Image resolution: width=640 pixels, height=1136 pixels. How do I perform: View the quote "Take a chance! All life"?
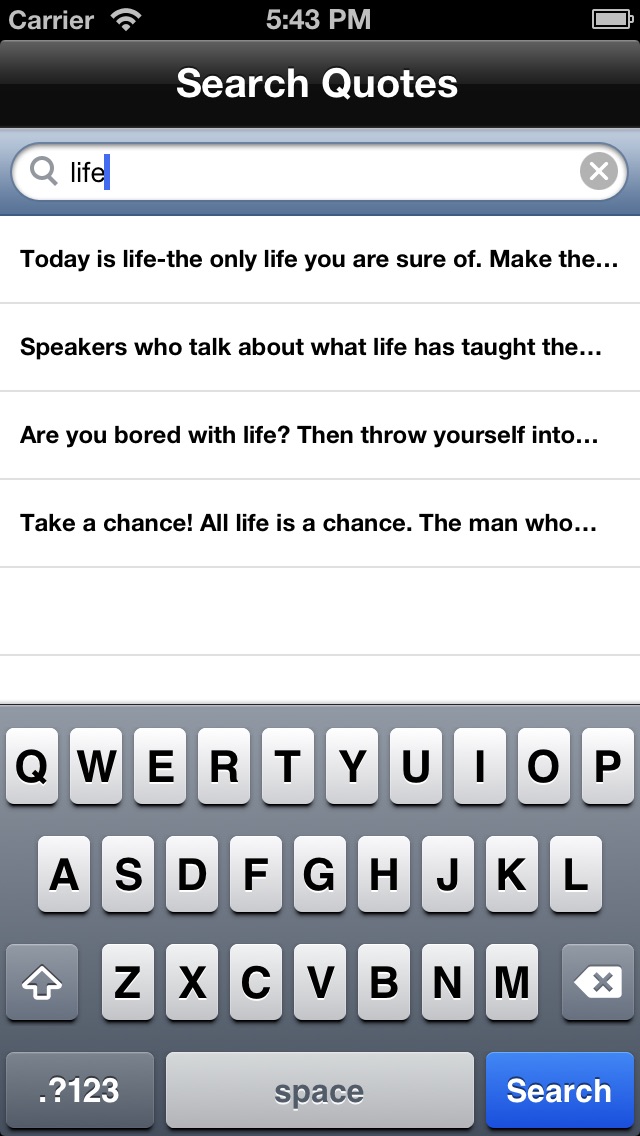pyautogui.click(x=320, y=524)
